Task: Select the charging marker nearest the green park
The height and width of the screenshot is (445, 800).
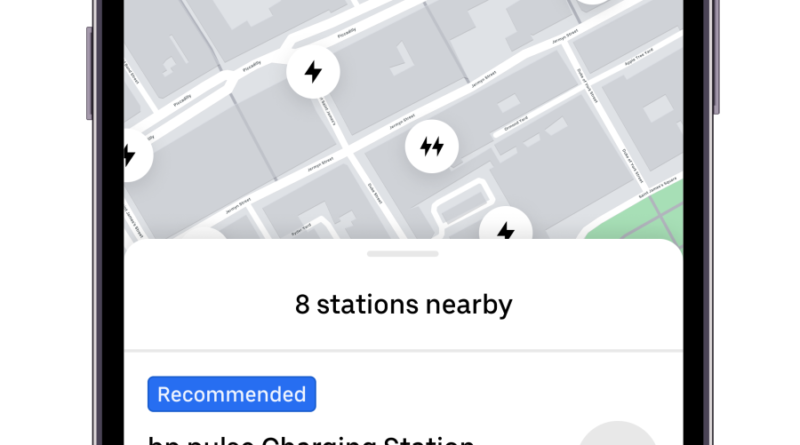Action: [506, 232]
